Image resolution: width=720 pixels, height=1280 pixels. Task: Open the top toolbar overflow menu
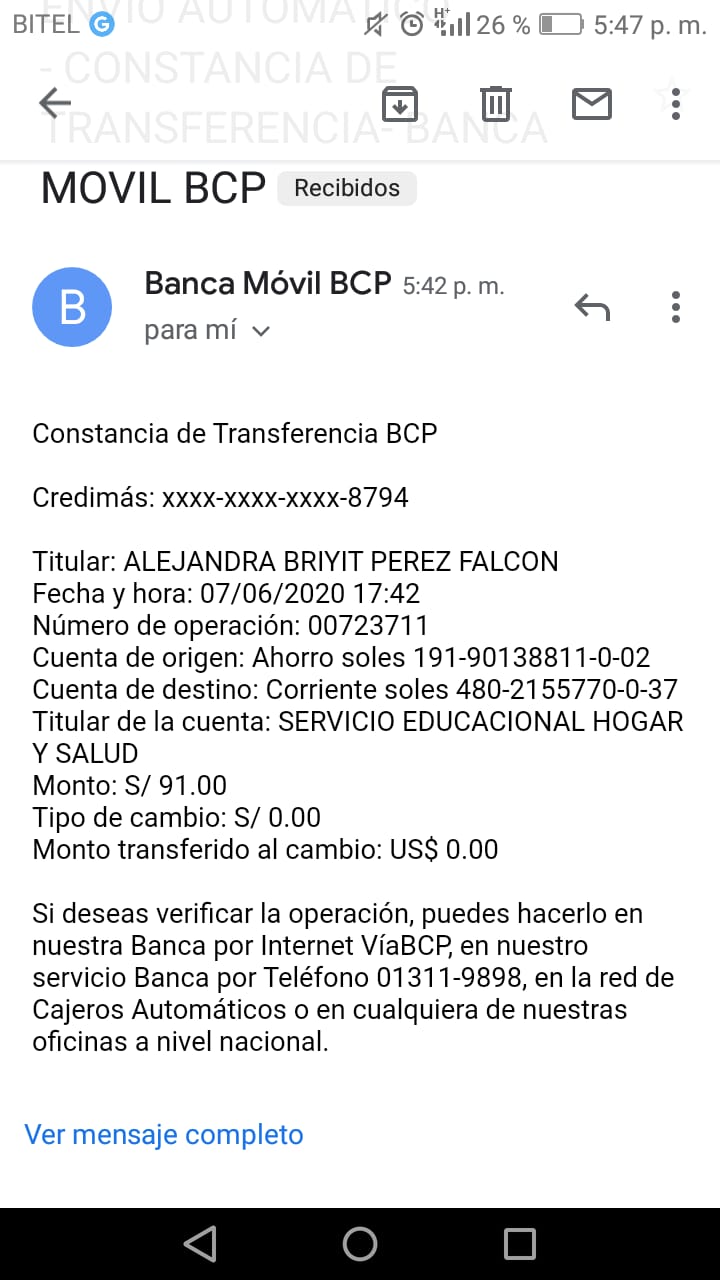676,103
